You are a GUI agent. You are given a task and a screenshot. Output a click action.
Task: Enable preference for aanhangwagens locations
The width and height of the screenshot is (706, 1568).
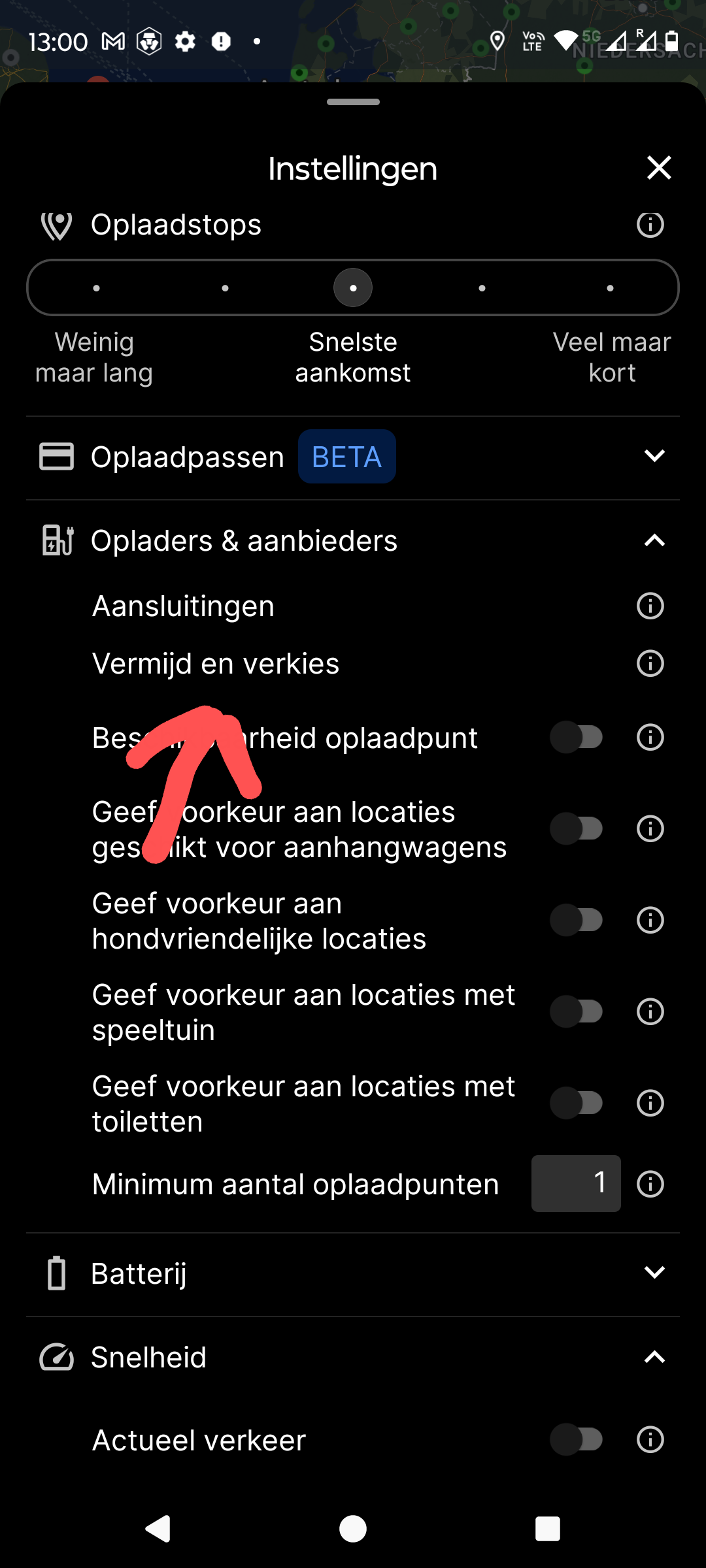click(577, 829)
